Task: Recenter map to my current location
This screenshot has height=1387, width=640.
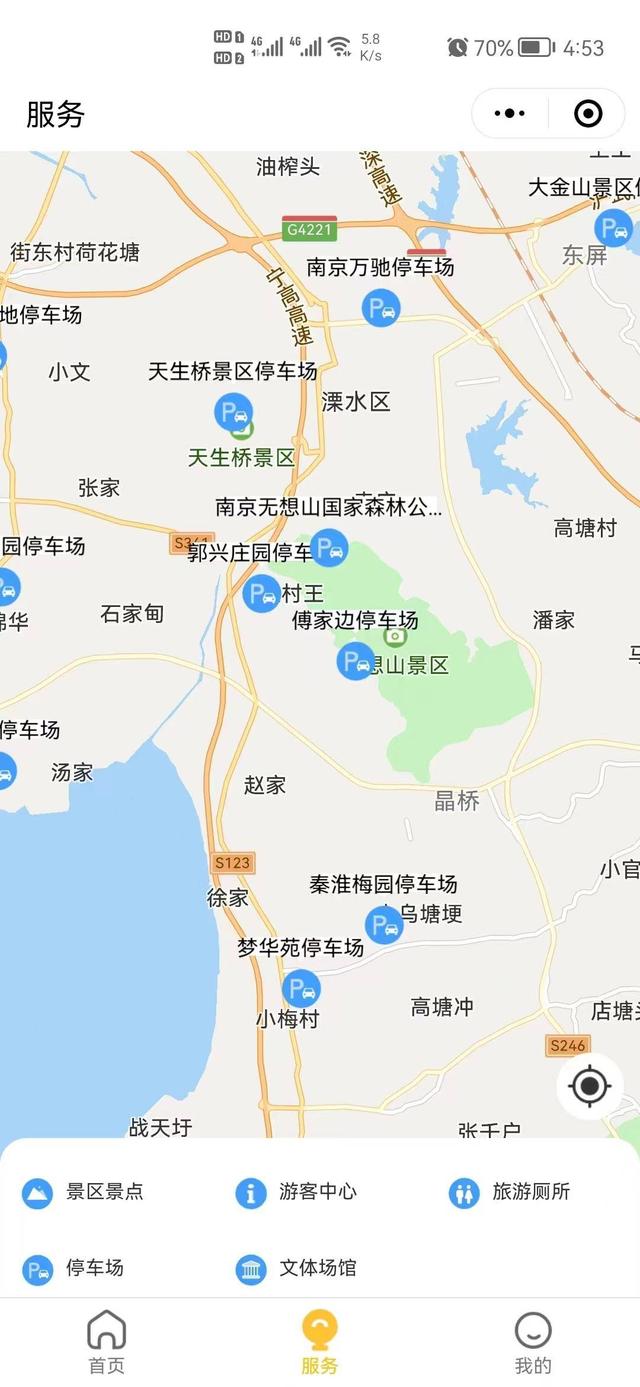Action: pyautogui.click(x=589, y=1085)
